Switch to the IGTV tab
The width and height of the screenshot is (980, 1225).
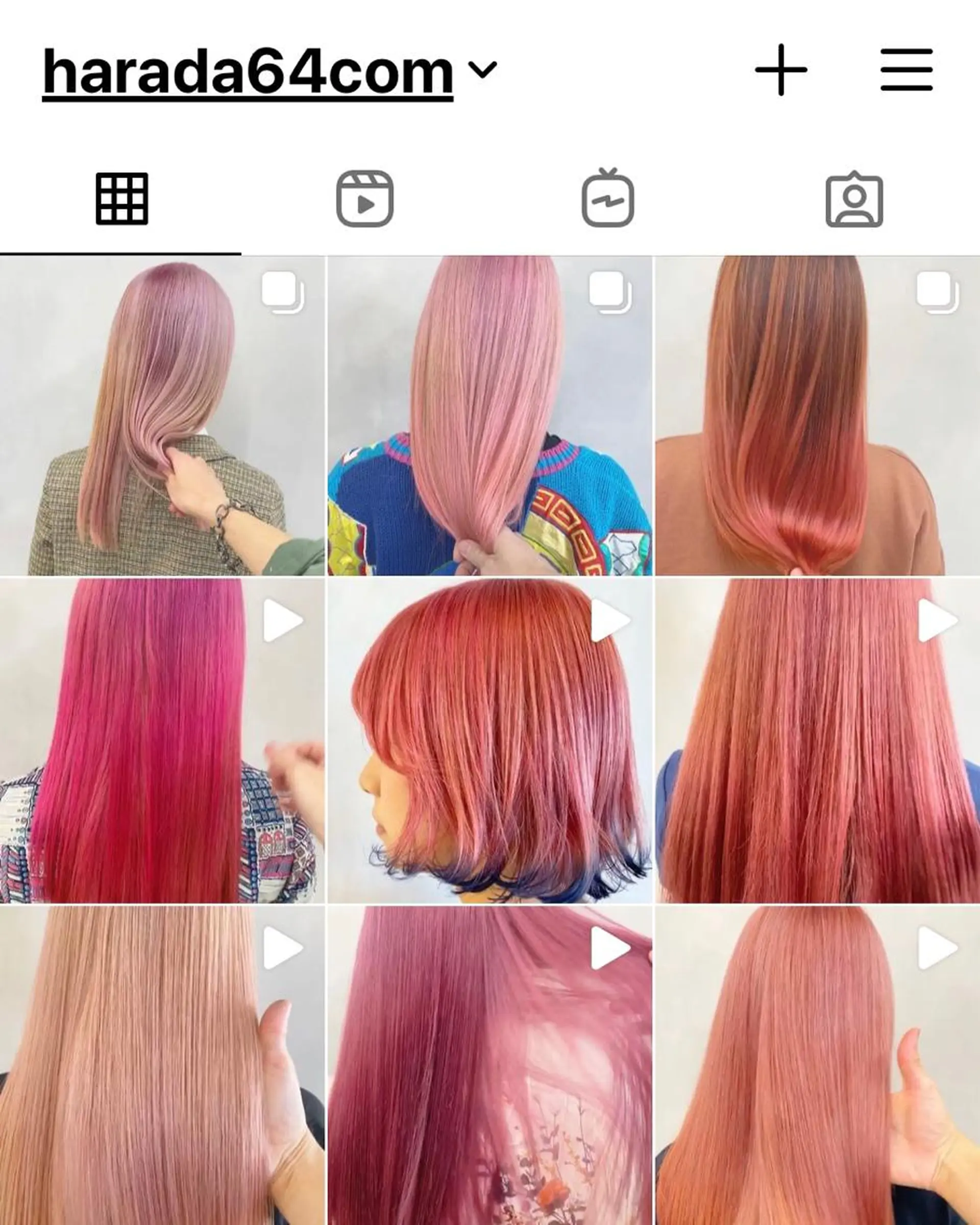[x=607, y=199]
